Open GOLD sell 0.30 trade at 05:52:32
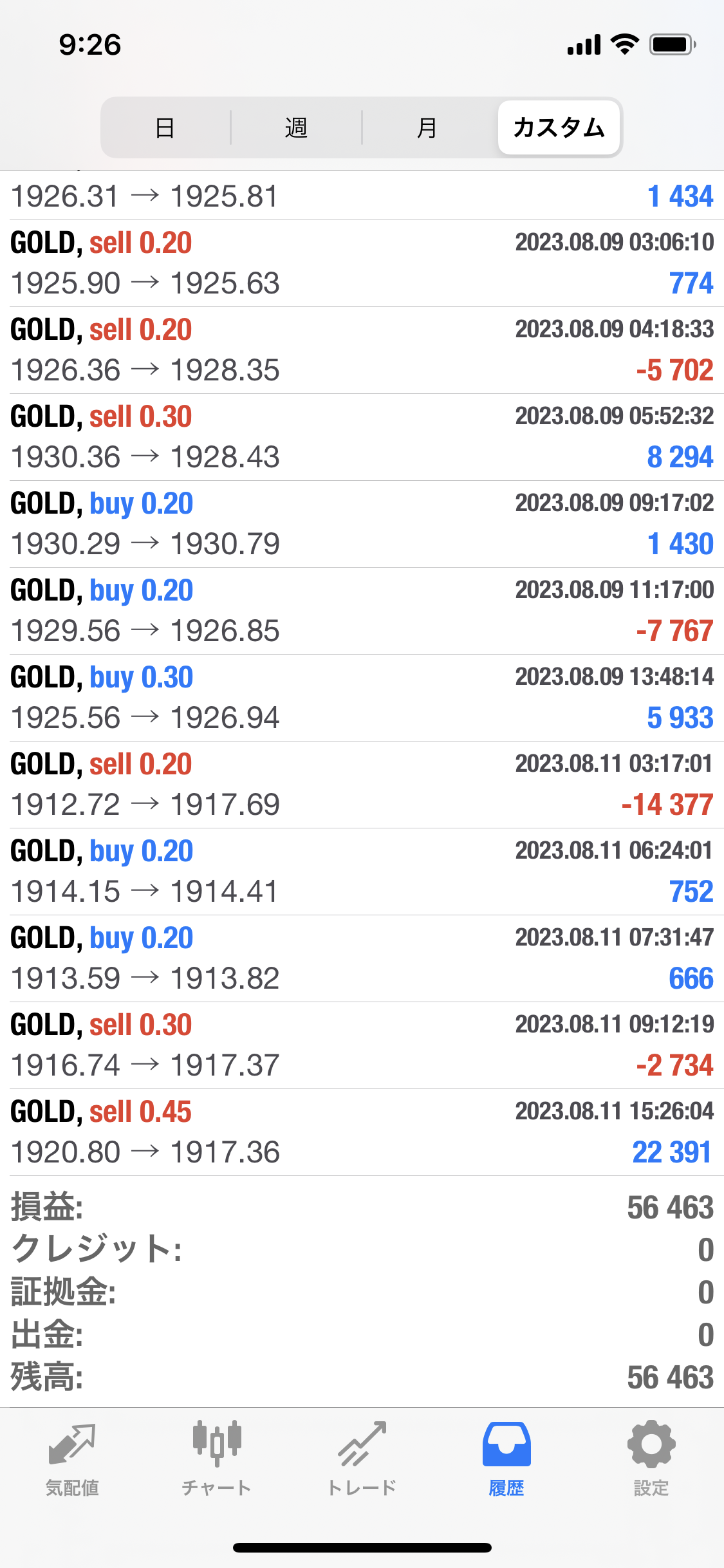The image size is (724, 1568). pos(362,437)
